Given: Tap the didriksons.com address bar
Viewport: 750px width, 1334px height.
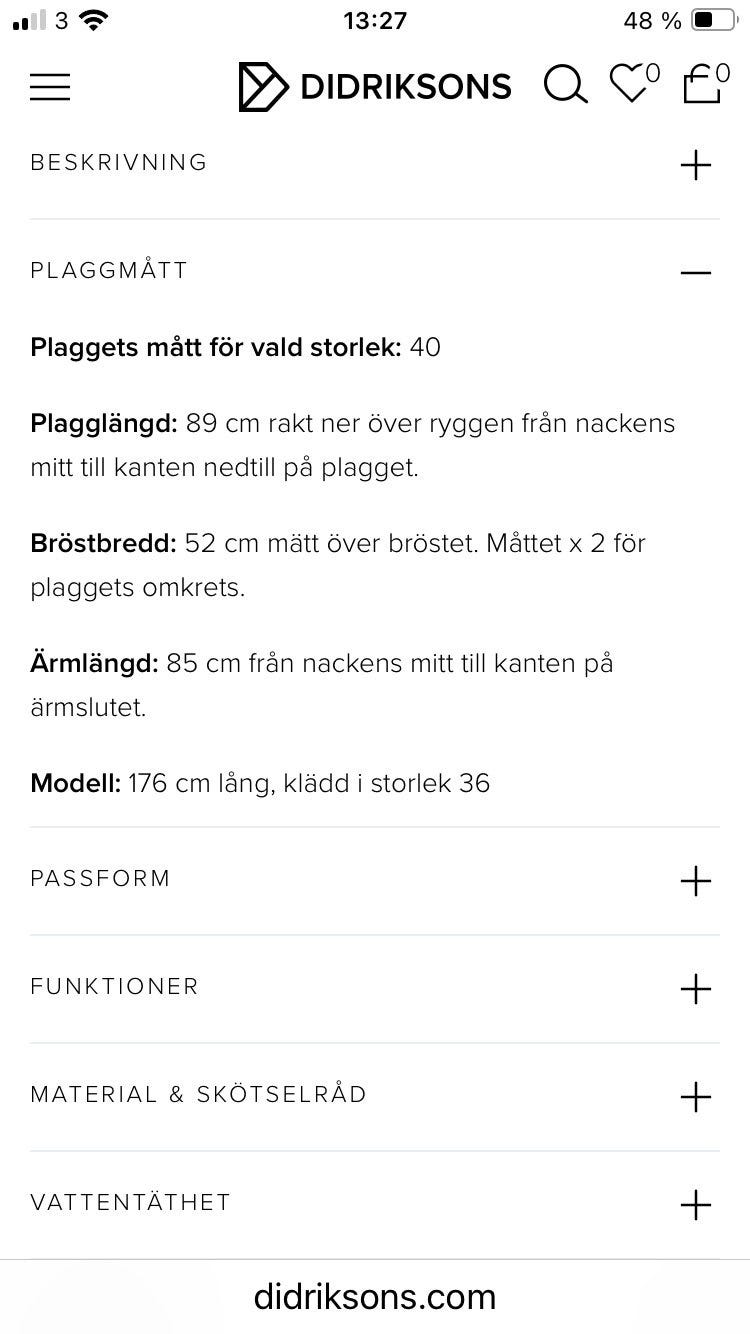Looking at the screenshot, I should [375, 1297].
